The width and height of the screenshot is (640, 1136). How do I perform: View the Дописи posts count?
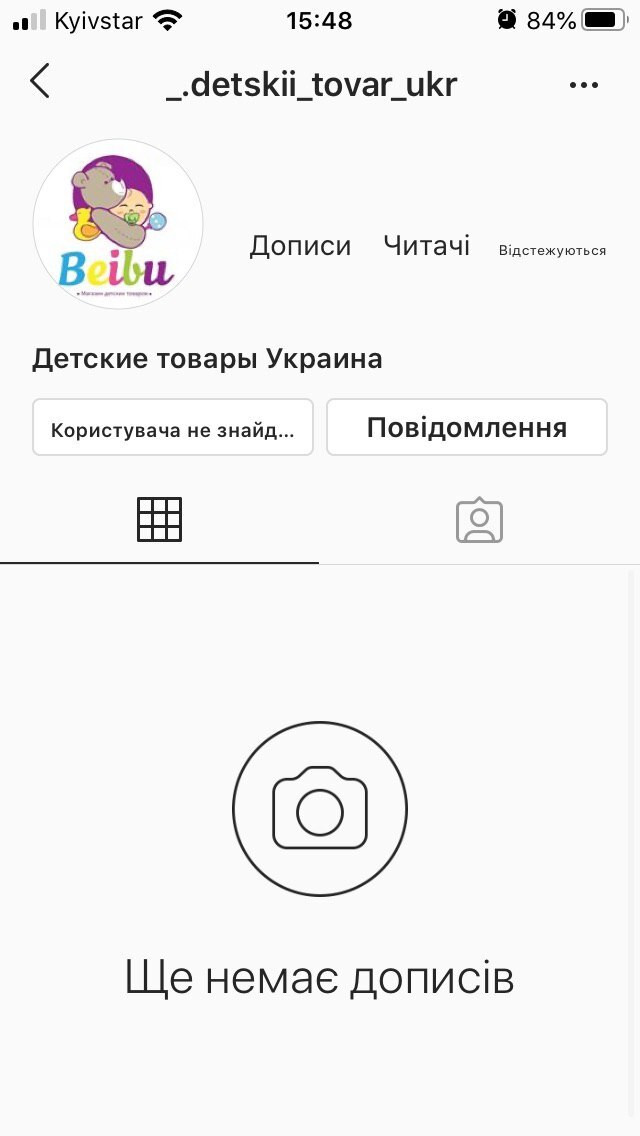click(x=300, y=246)
